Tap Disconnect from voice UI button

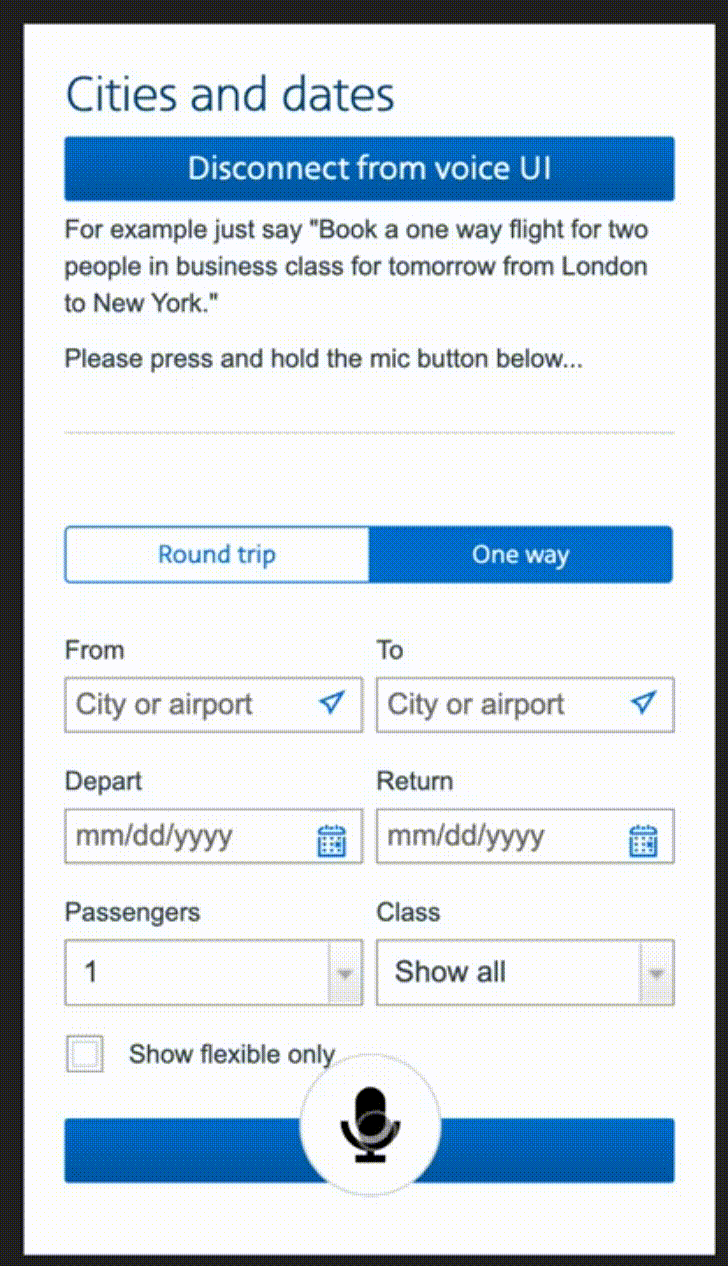[x=369, y=168]
